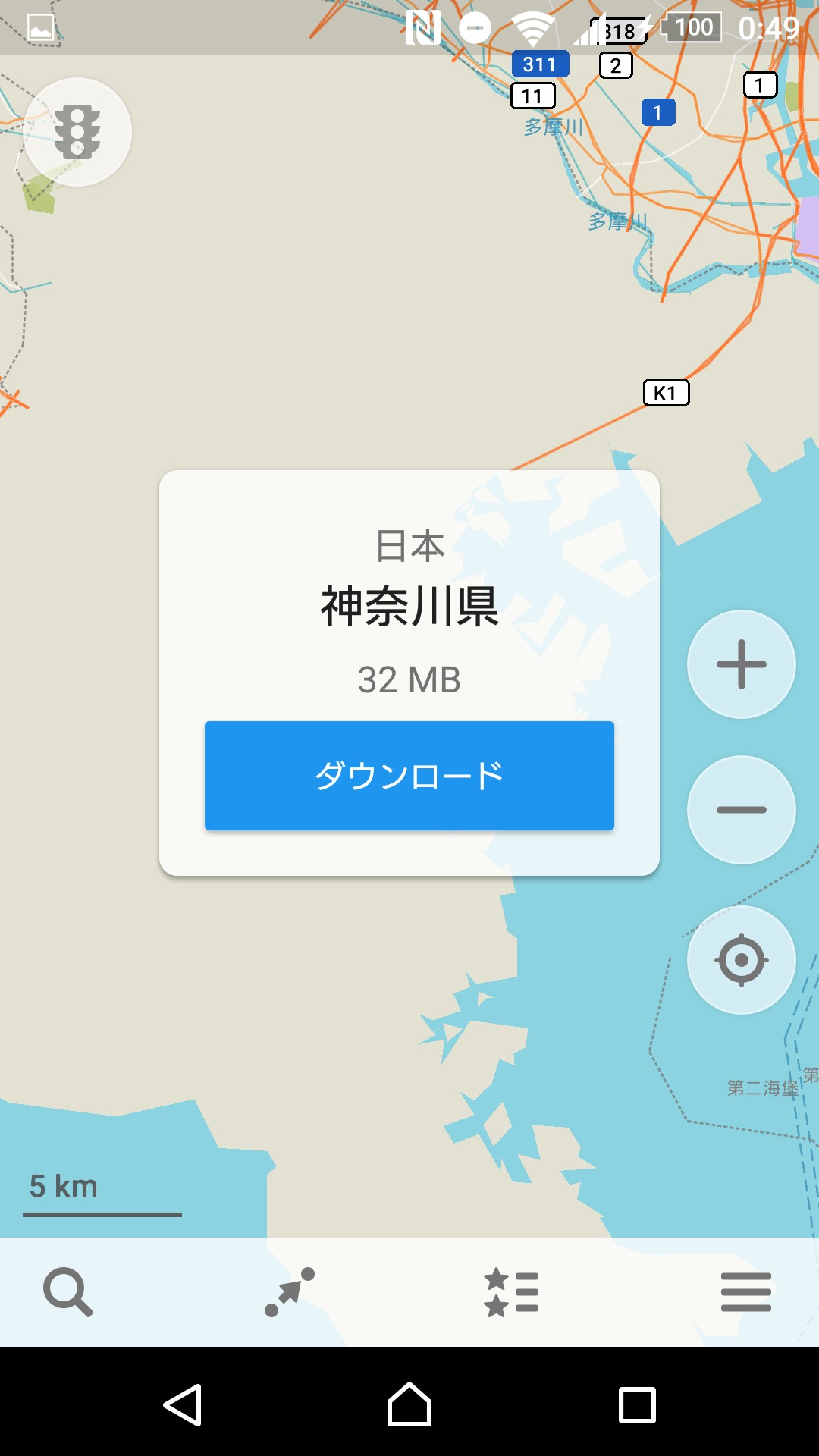Zoom out with the minus button
819x1456 pixels.
coord(741,810)
